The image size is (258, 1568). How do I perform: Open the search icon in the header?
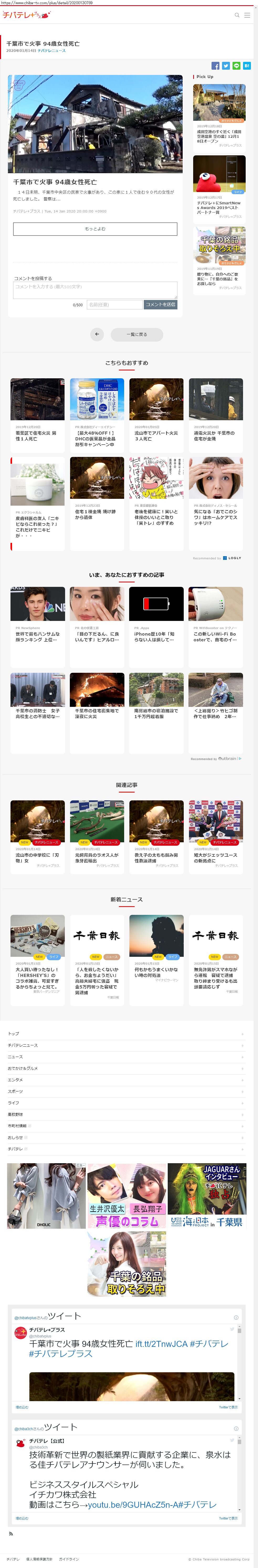[237, 15]
